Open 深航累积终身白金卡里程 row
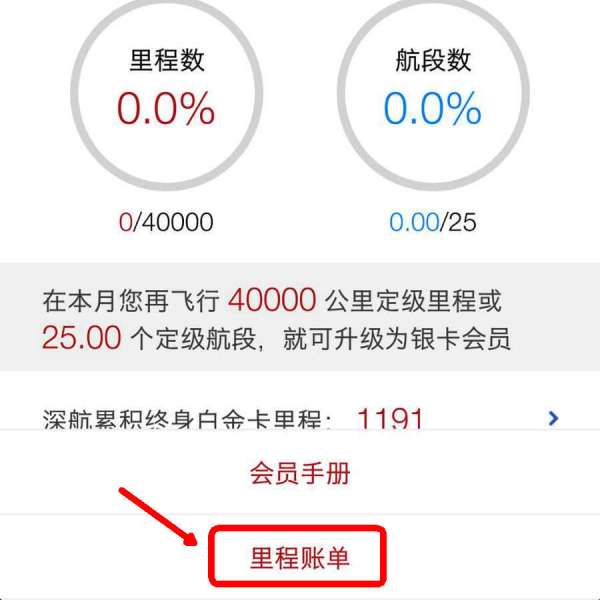 (x=300, y=418)
